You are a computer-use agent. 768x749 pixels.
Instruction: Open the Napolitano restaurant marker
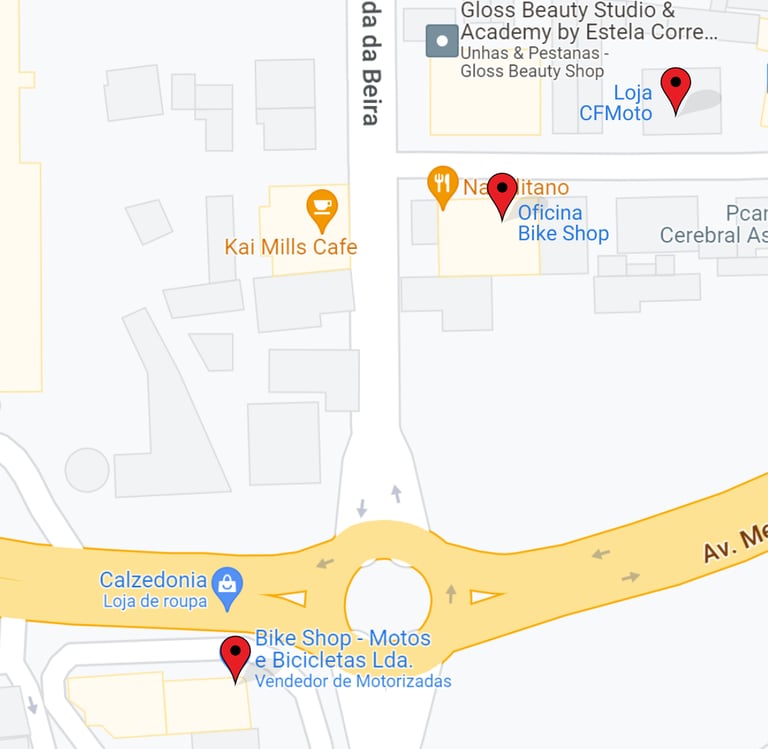pyautogui.click(x=442, y=188)
